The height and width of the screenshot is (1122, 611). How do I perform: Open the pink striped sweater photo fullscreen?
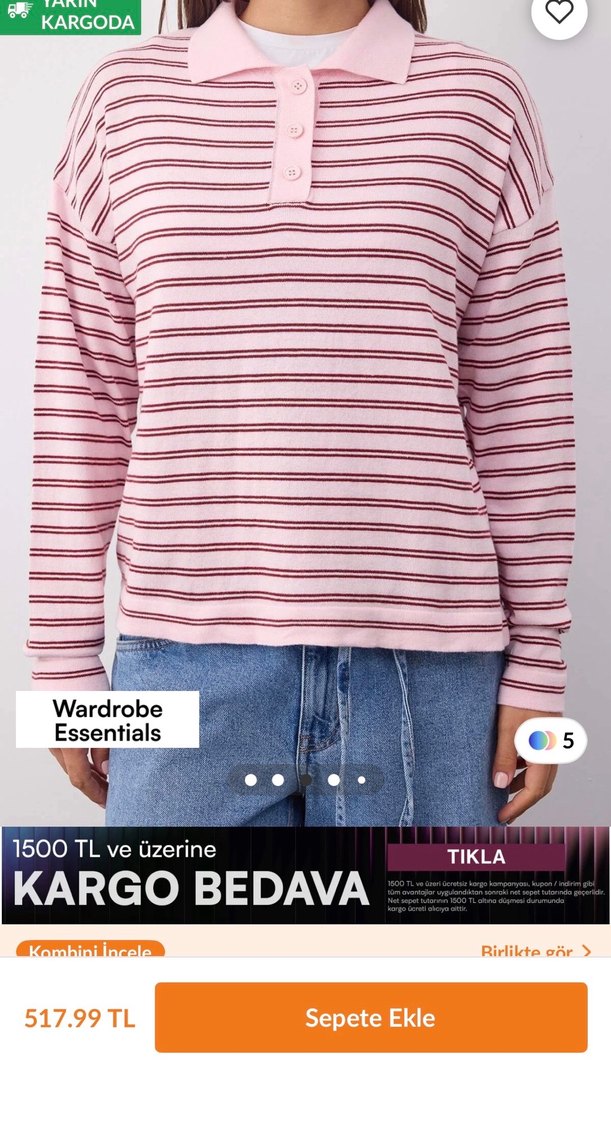305,400
